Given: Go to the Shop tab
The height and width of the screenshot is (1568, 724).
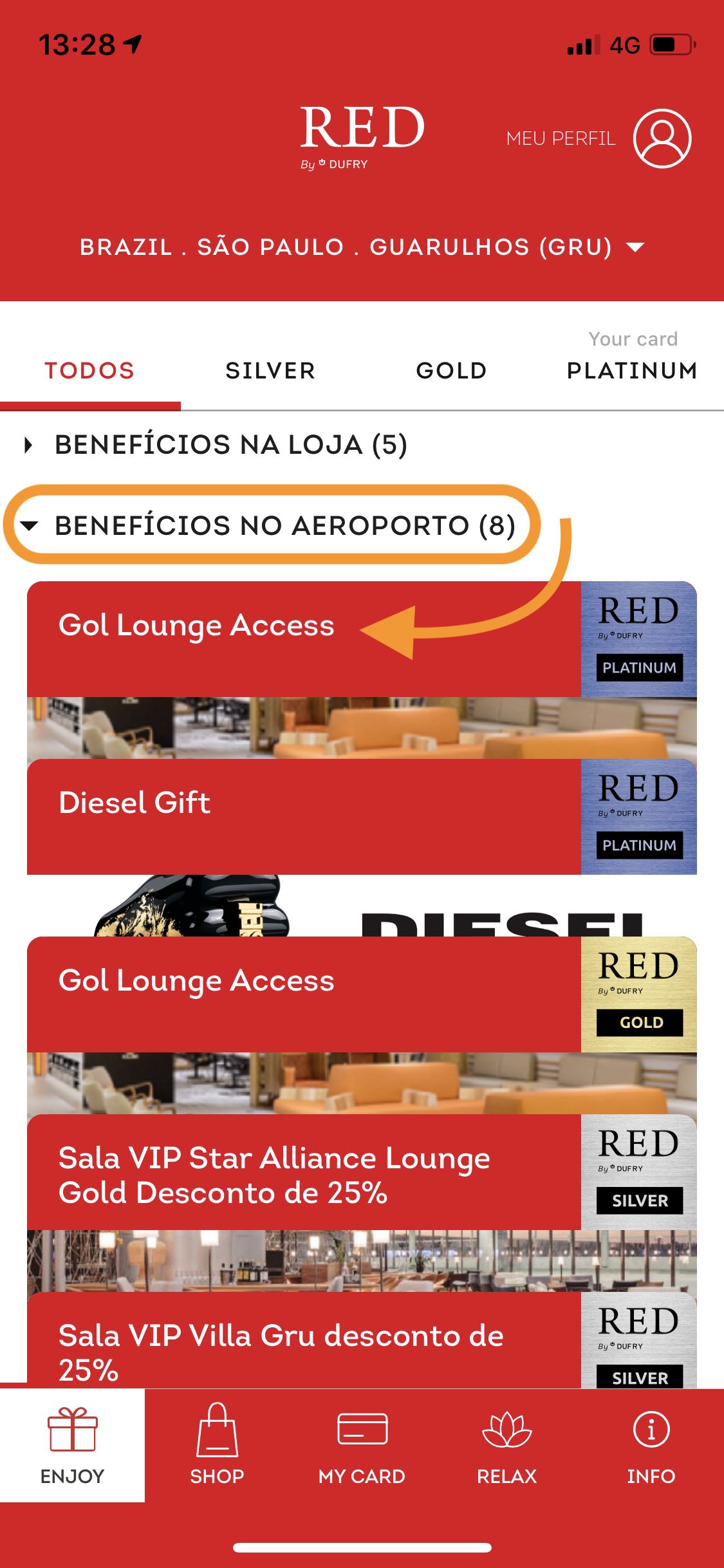Looking at the screenshot, I should click(x=217, y=1446).
